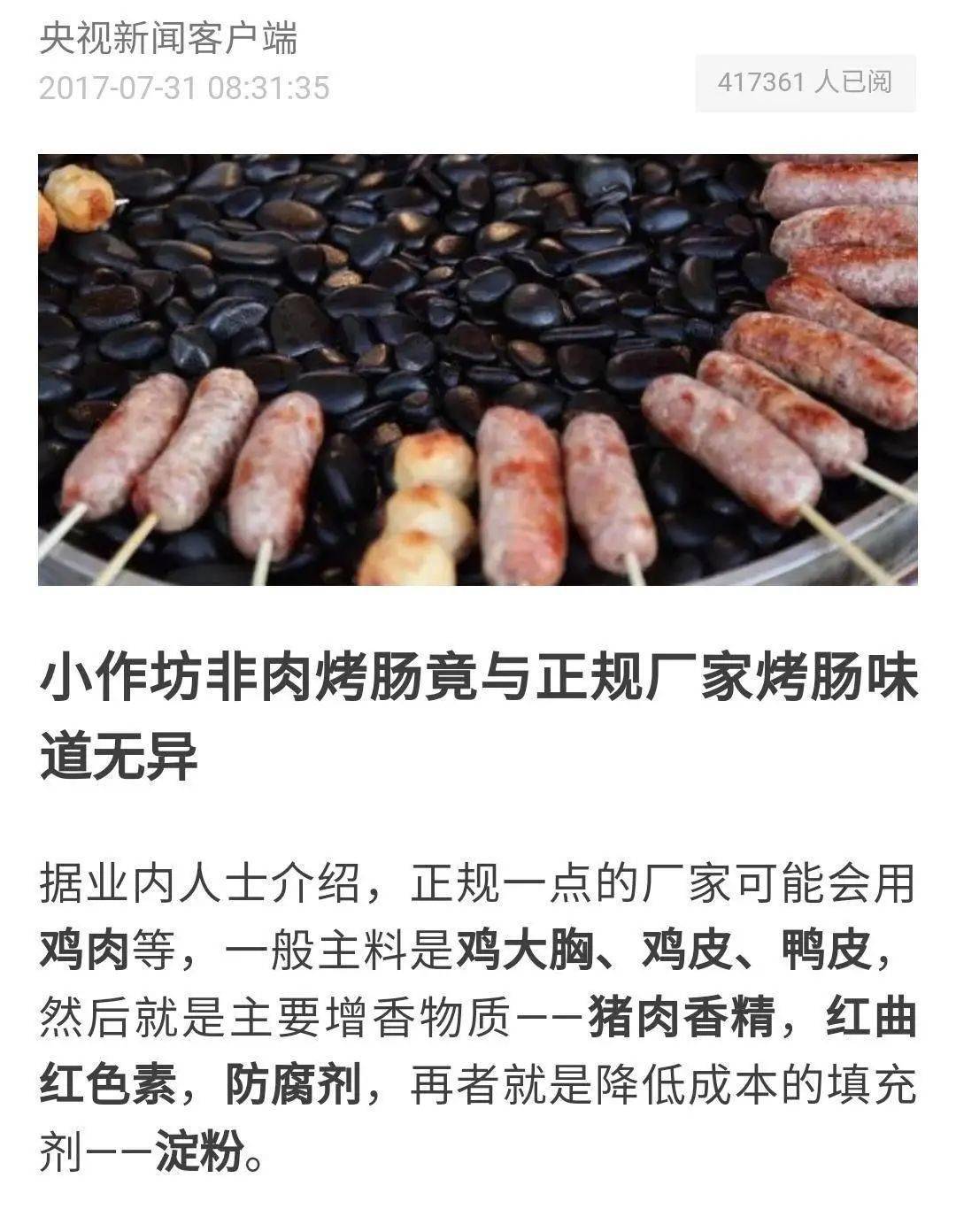This screenshot has width=956, height=1232.
Task: Open the grilled sausage article photo
Action: 477,370
